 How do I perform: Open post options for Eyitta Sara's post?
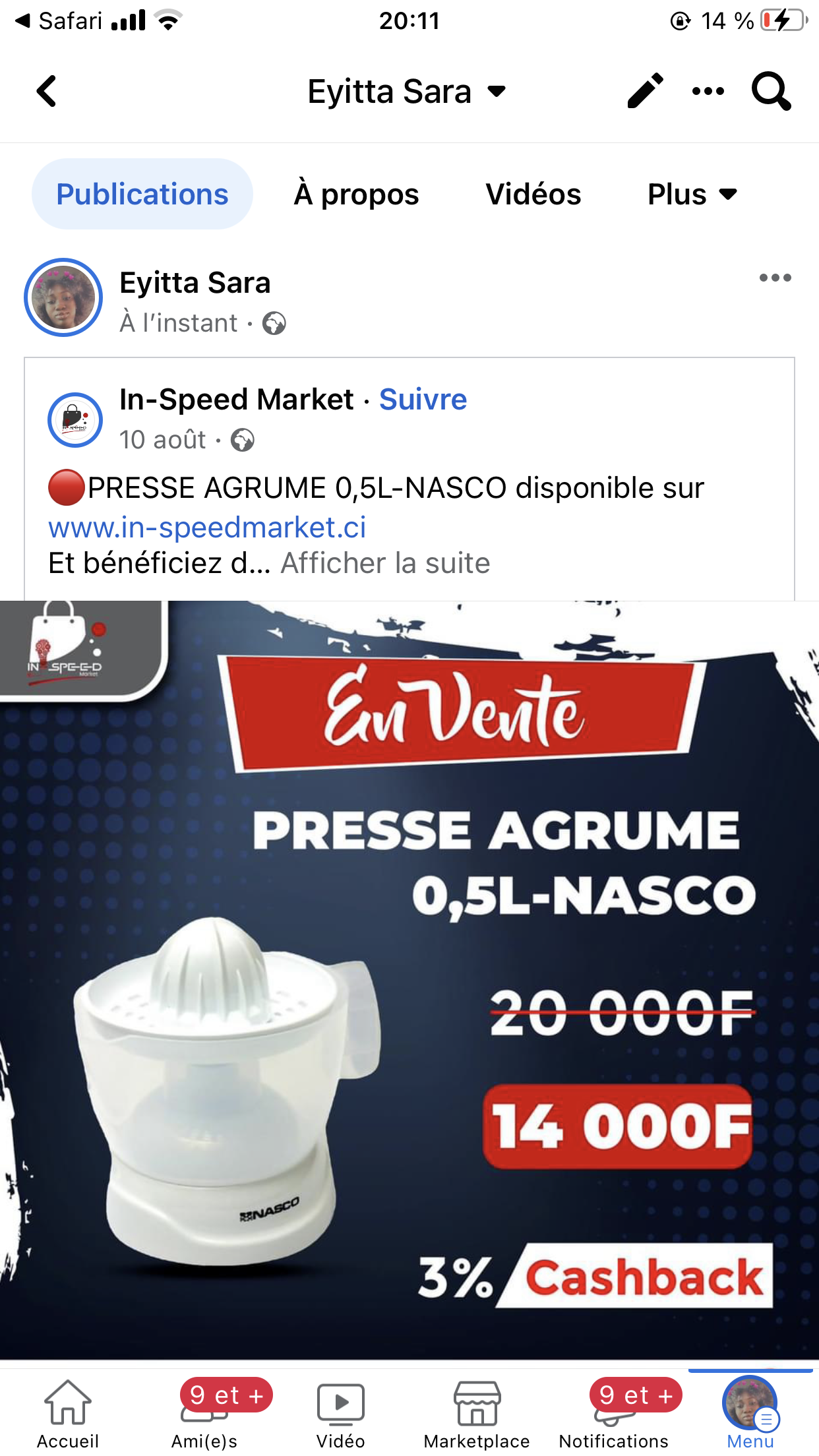tap(775, 278)
